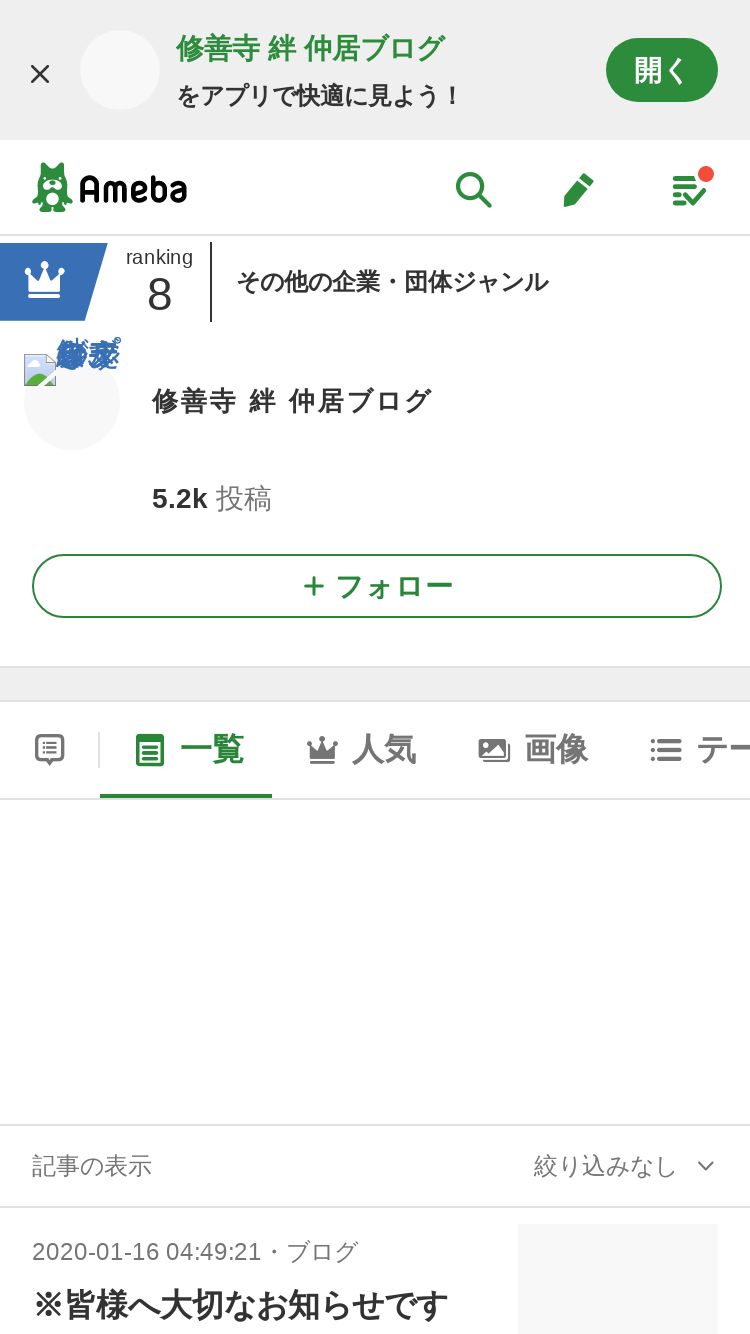Dismiss the app install banner

click(40, 73)
